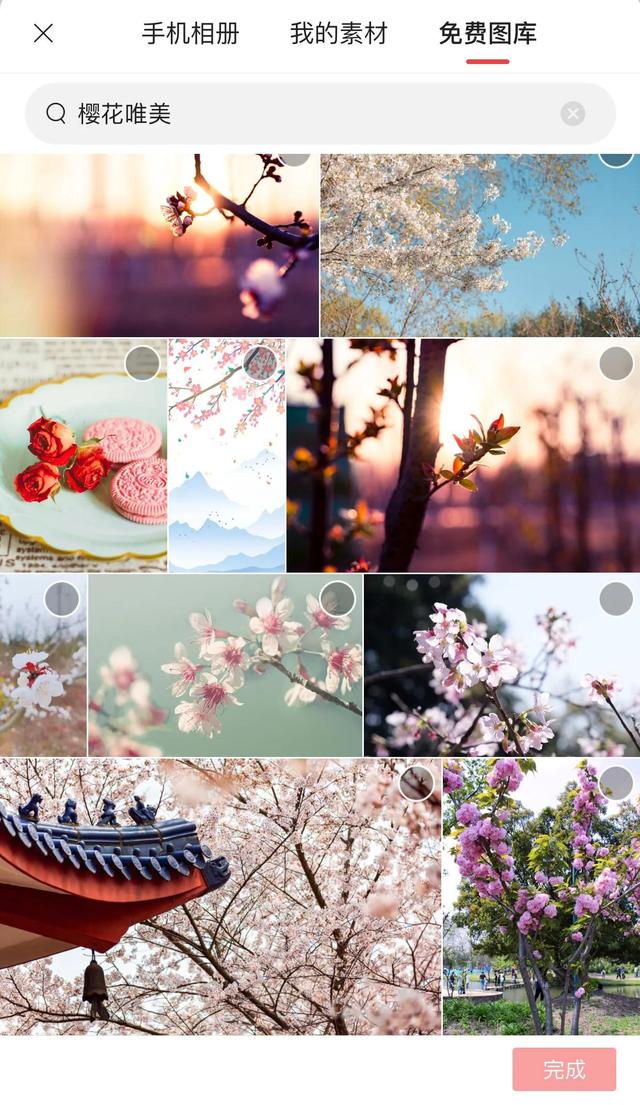Select the blue mountain illustration image
This screenshot has height=1105, width=640.
[261, 363]
